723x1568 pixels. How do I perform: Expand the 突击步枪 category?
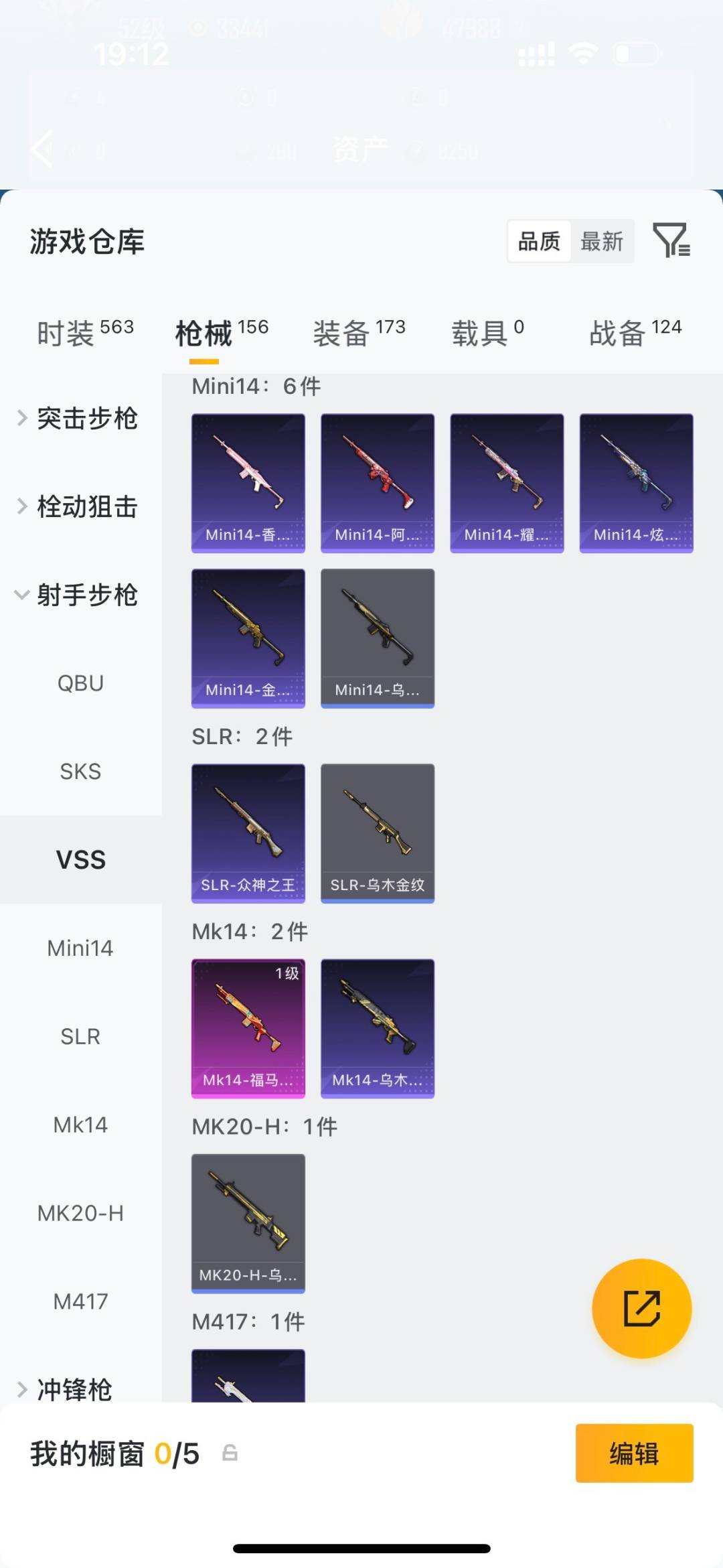[88, 419]
